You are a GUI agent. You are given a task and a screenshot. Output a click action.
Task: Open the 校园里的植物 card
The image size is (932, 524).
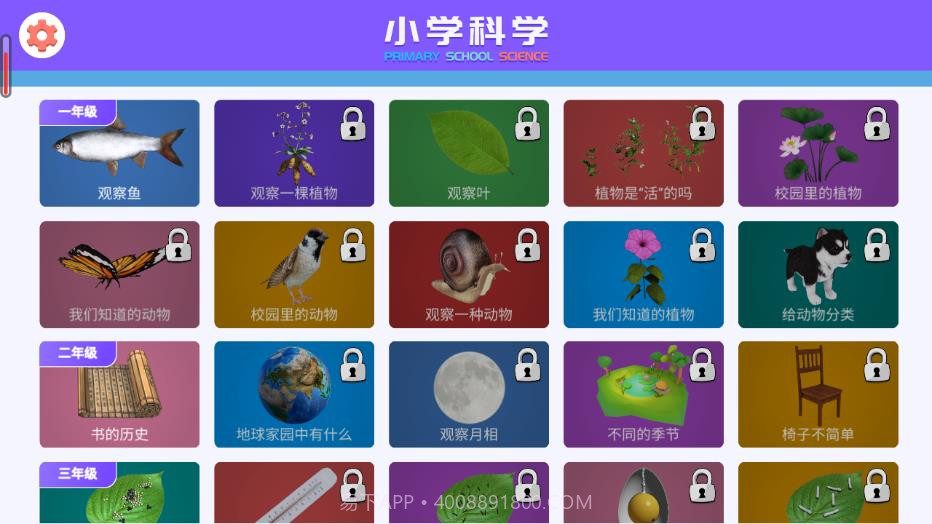click(x=818, y=153)
